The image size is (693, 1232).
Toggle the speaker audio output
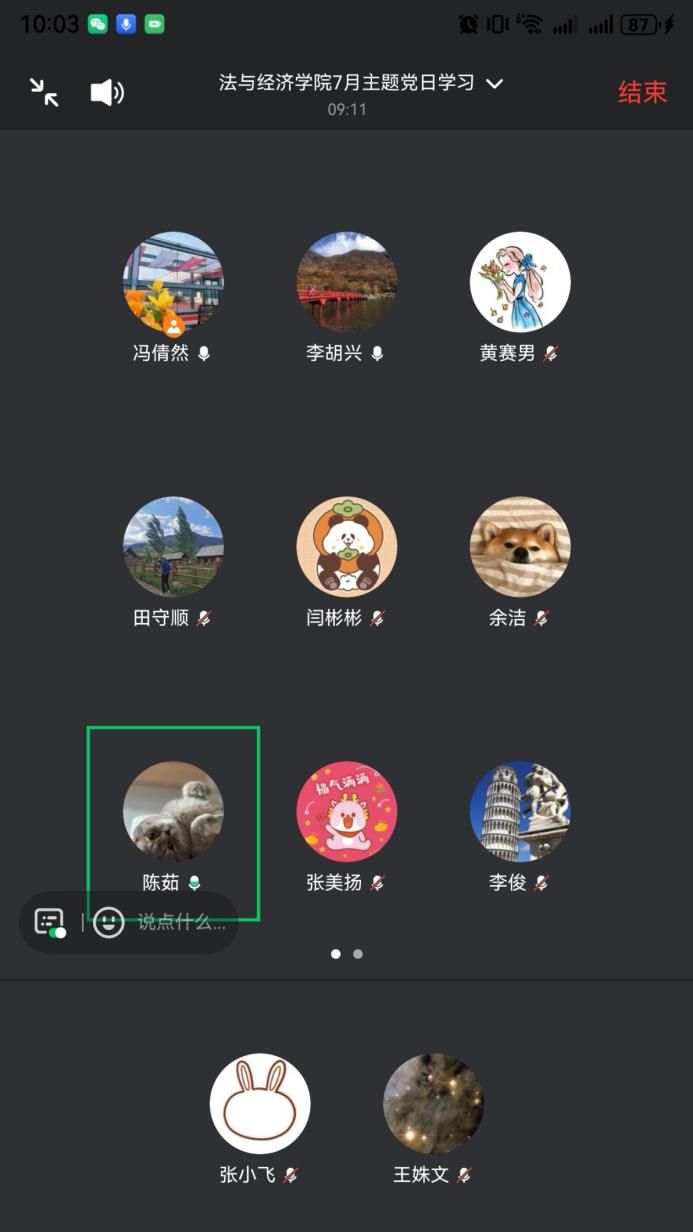click(x=107, y=92)
